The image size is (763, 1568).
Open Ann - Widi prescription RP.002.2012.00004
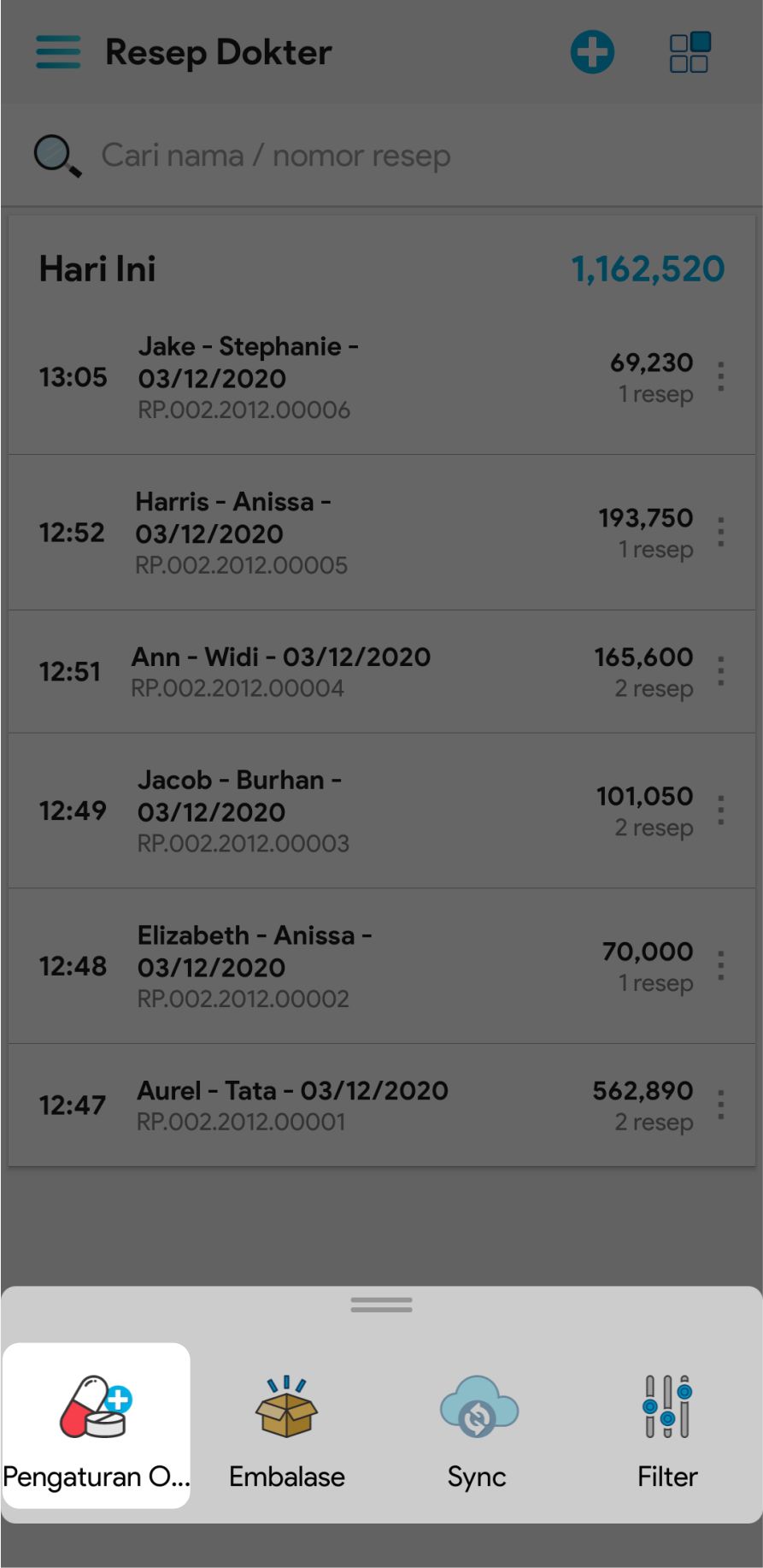342,672
